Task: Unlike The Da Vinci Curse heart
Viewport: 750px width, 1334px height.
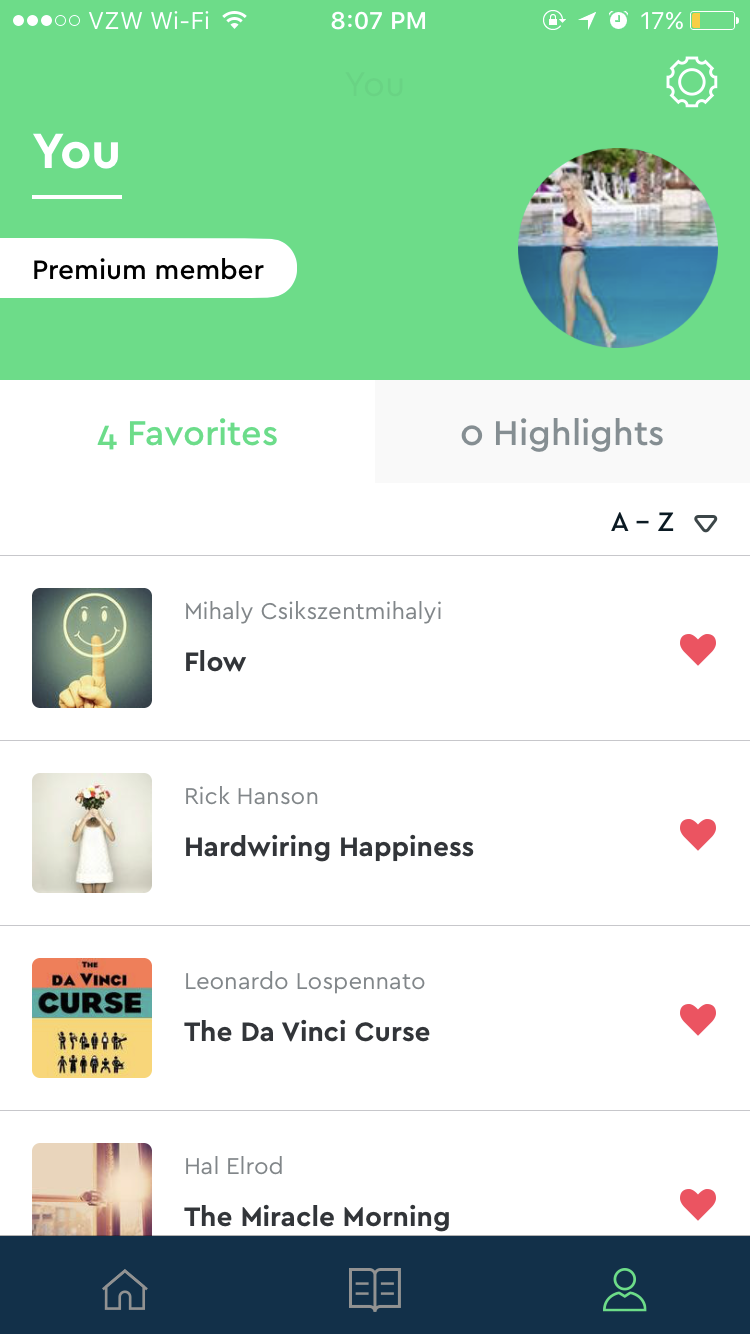Action: [x=698, y=1019]
